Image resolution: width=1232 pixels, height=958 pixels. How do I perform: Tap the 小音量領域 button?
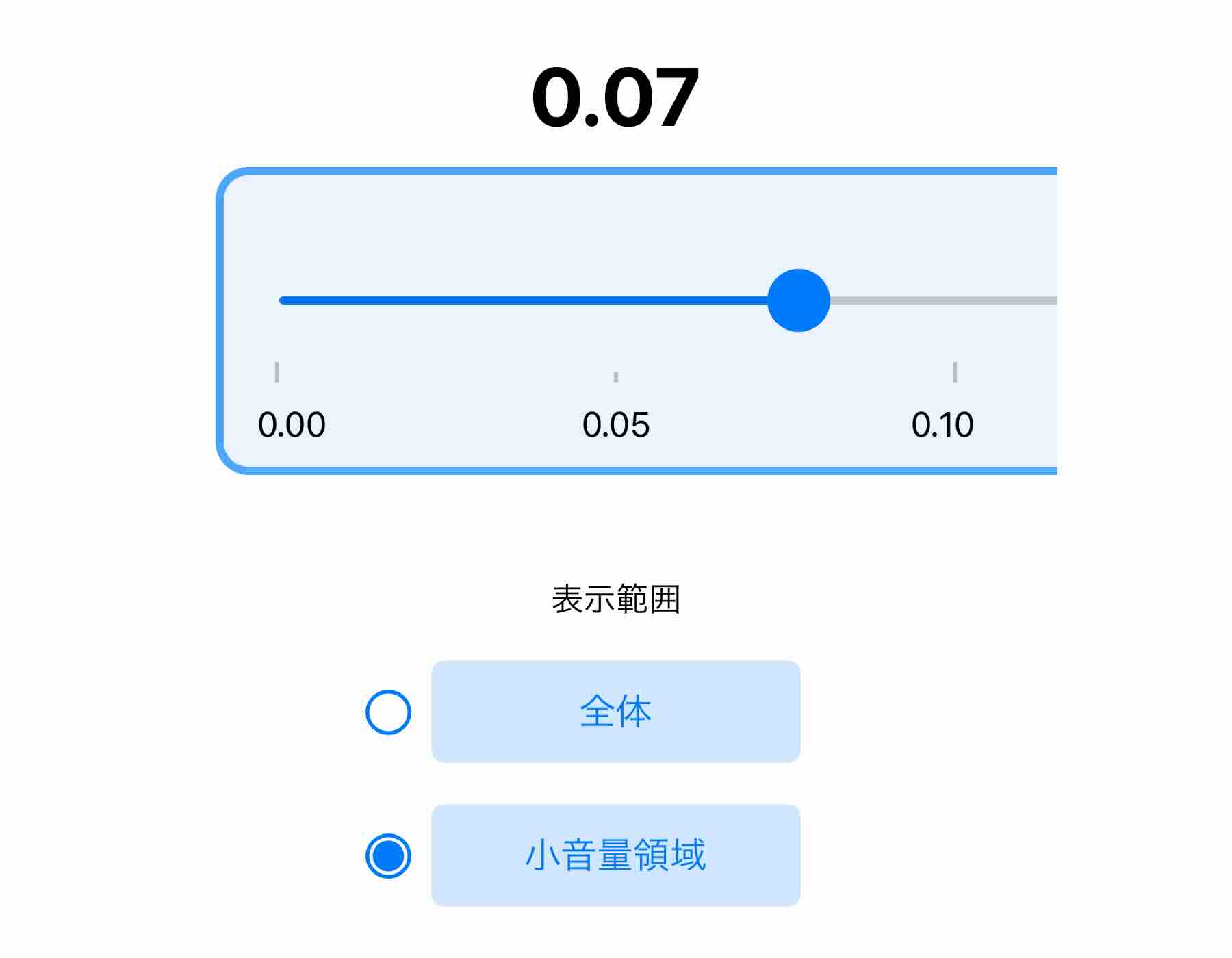tap(615, 855)
